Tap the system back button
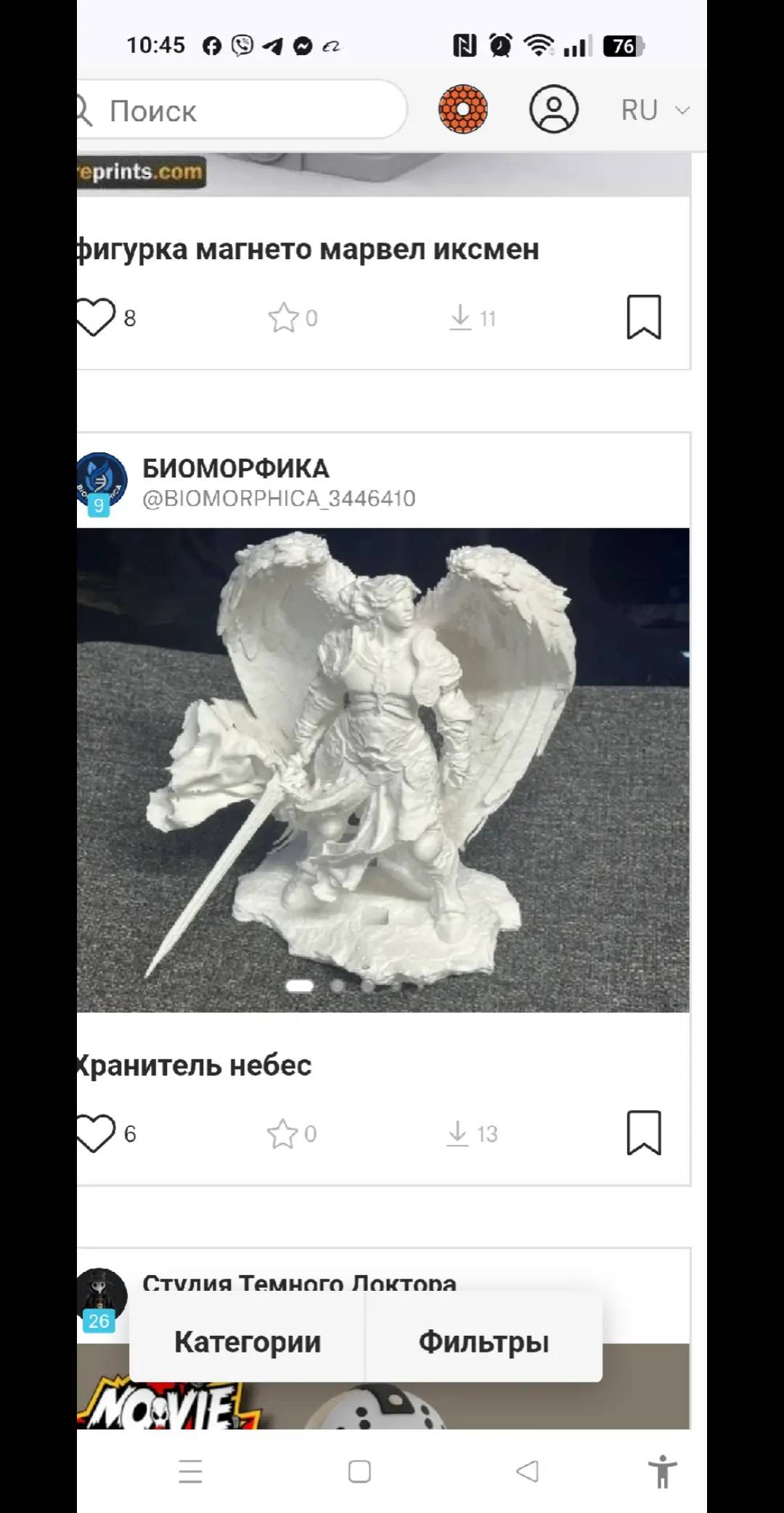The height and width of the screenshot is (1513, 784). coord(528,1472)
